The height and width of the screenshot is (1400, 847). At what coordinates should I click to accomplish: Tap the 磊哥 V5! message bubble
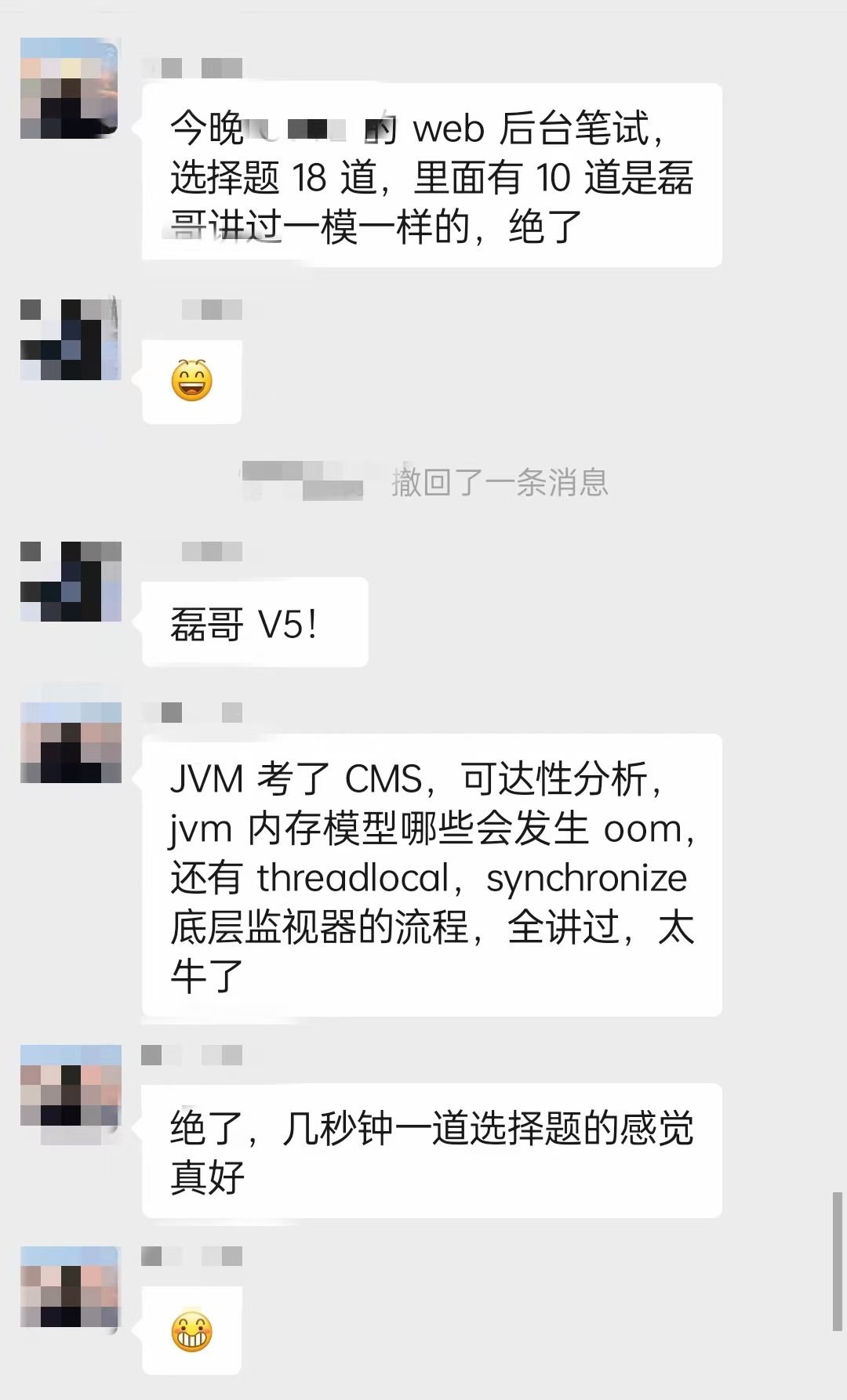255,622
